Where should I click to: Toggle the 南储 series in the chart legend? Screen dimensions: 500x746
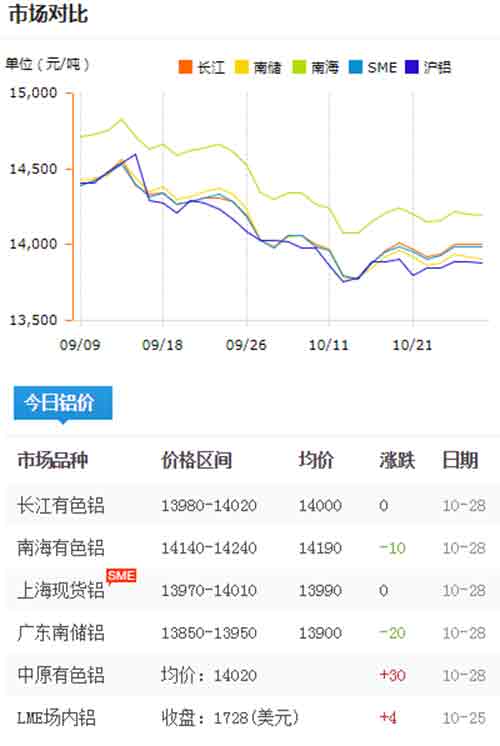pos(258,67)
